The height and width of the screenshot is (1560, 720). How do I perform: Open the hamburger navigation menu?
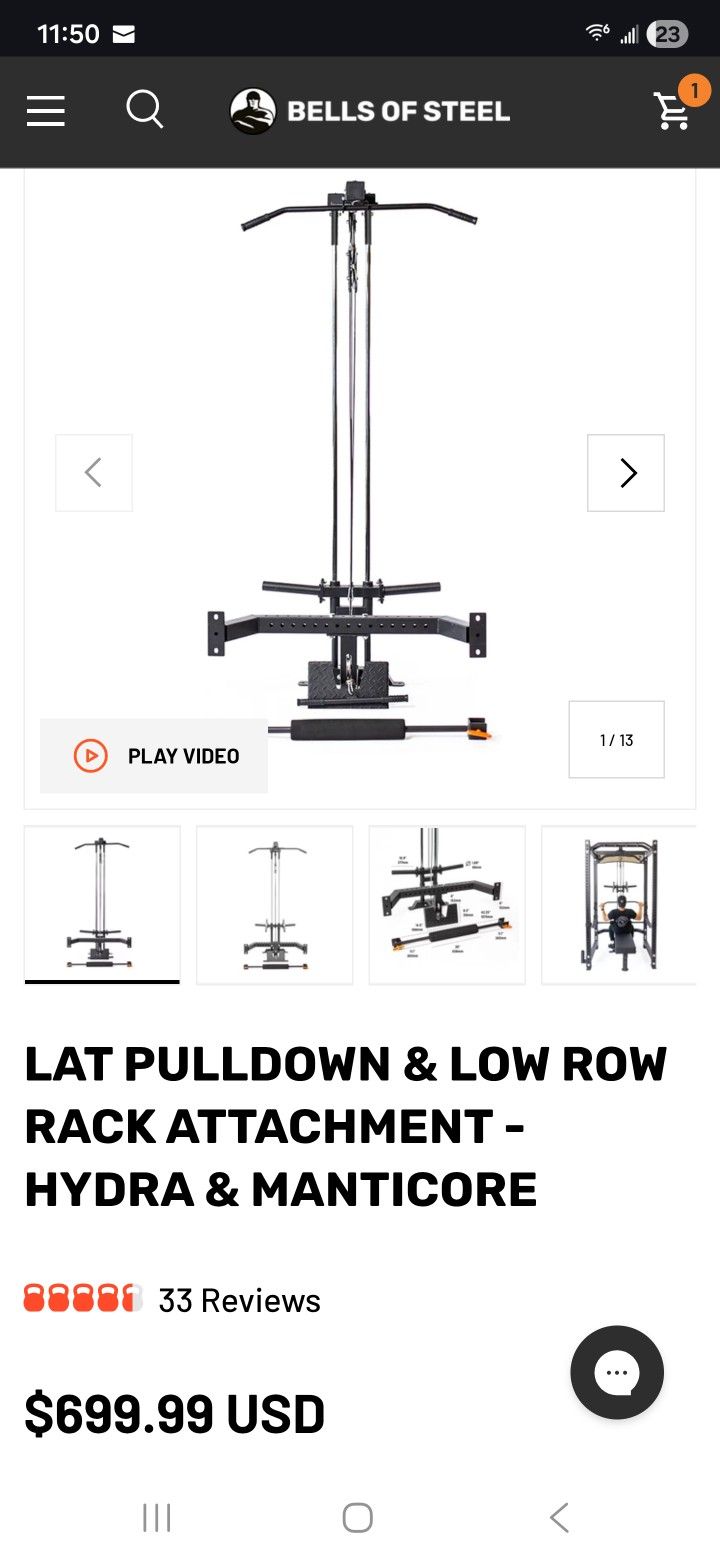coord(45,111)
